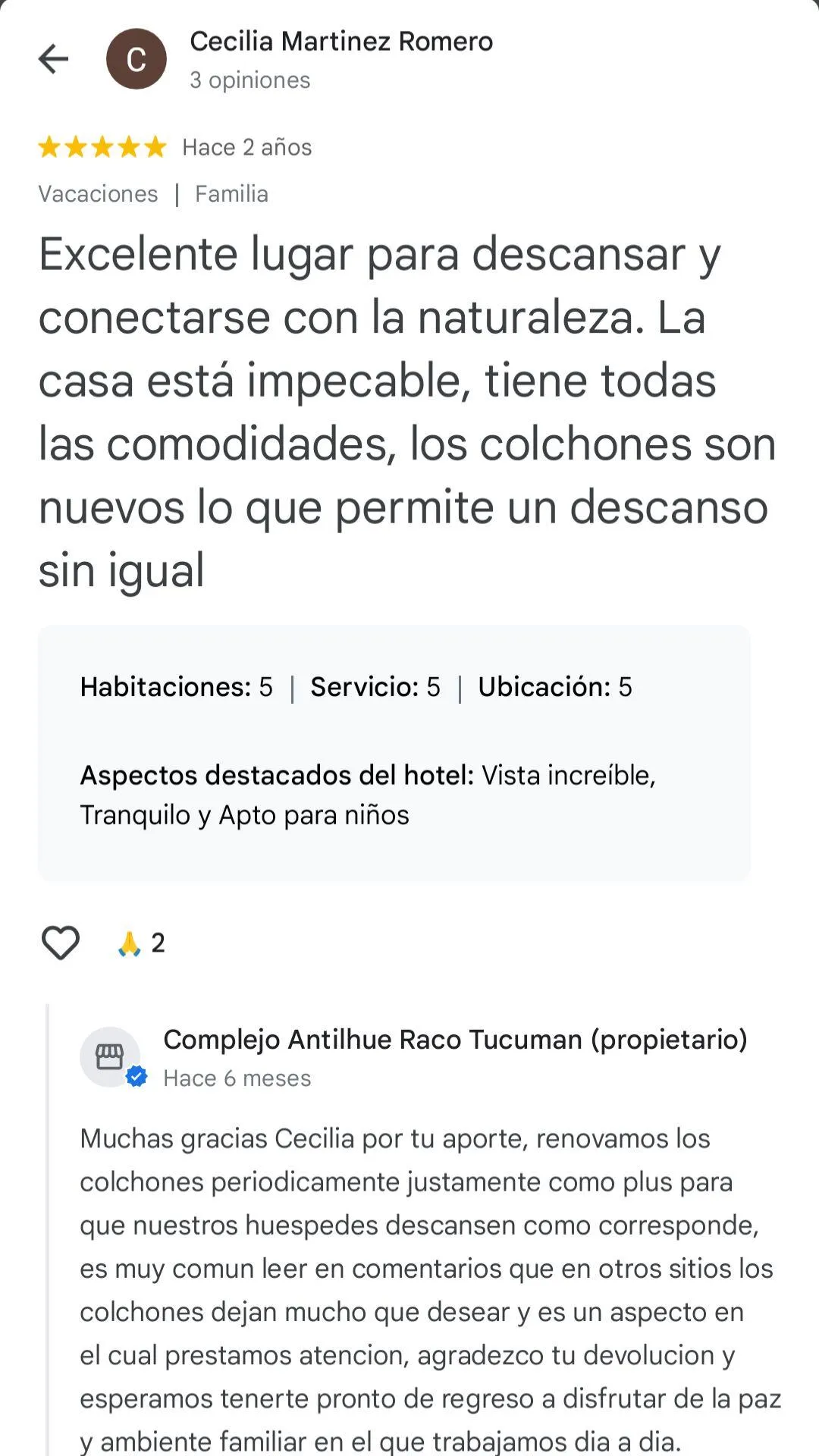This screenshot has width=819, height=1456.
Task: Go back using the top arrow
Action: pos(53,59)
